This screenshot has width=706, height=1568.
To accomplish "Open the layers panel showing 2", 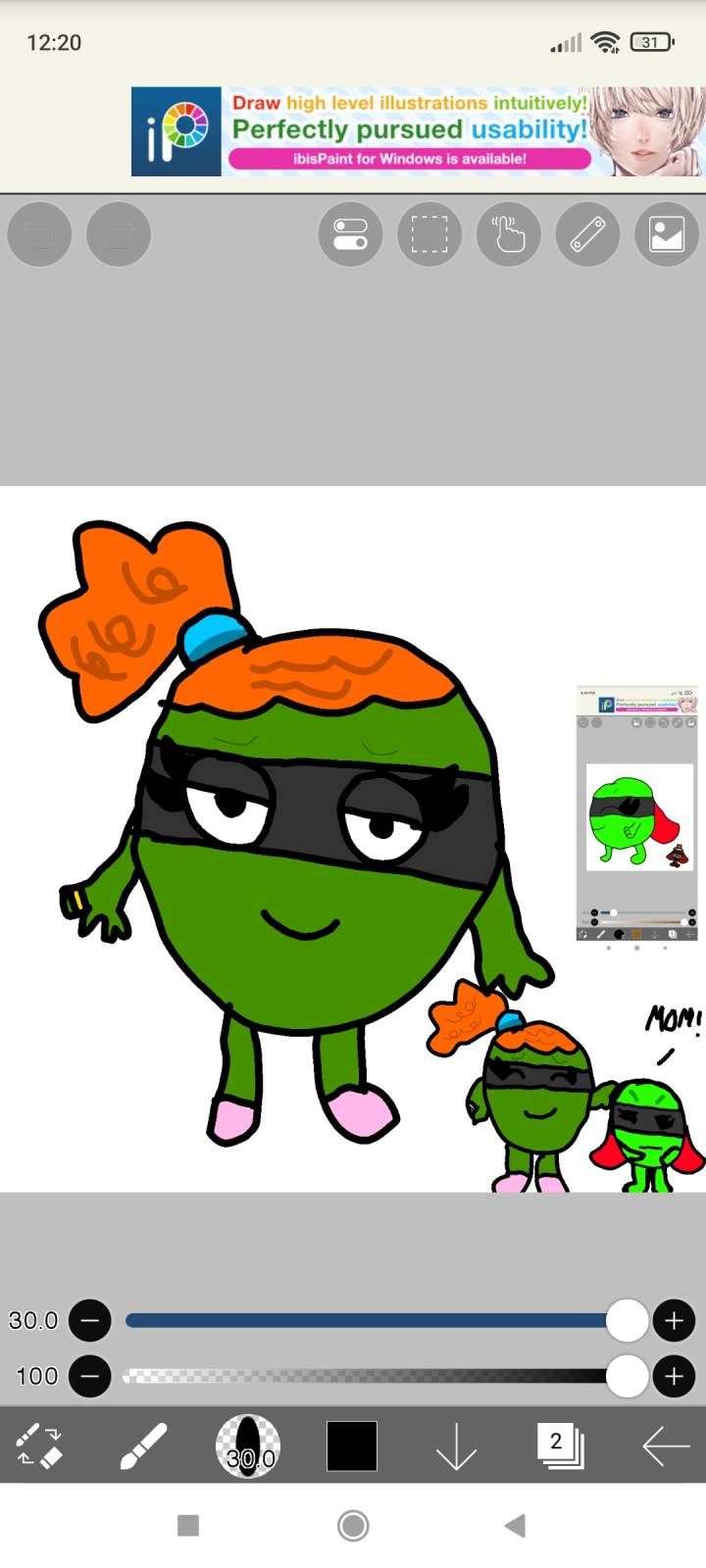I will coord(560,1445).
